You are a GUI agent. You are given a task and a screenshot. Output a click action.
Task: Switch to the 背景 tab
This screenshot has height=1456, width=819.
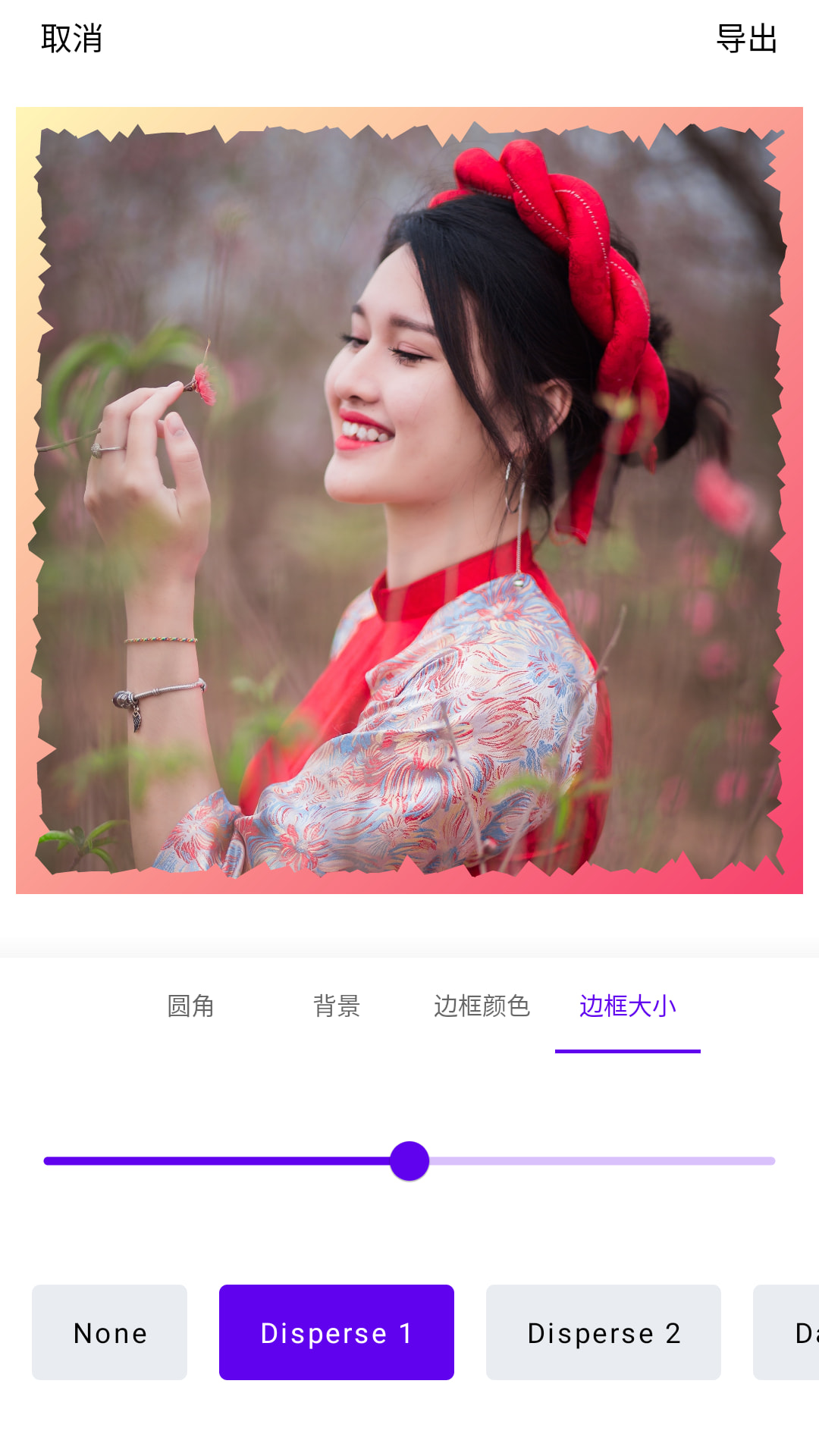pos(336,1006)
